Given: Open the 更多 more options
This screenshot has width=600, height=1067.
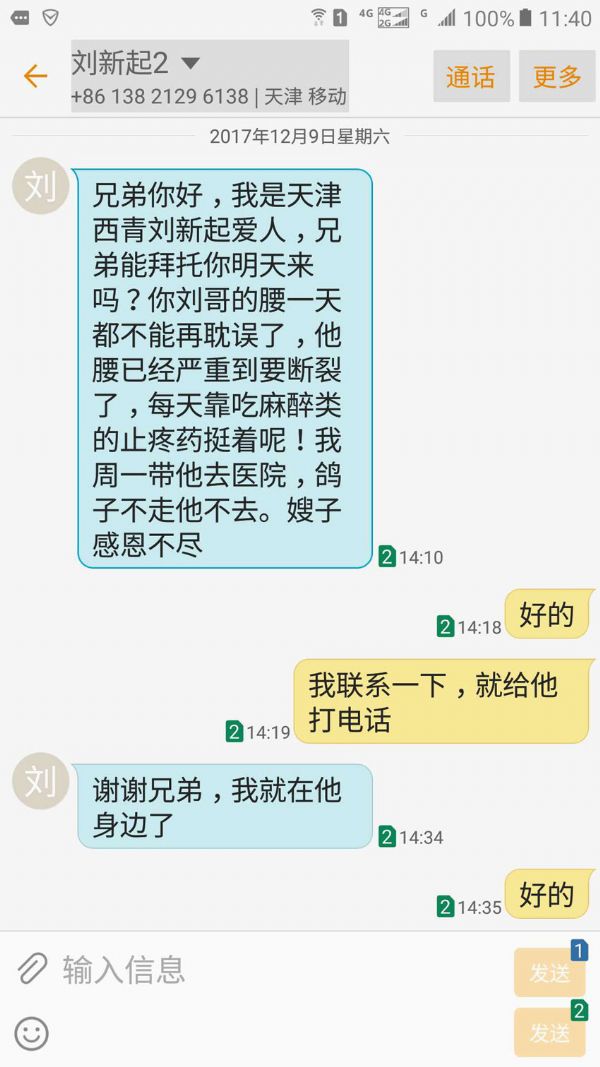Looking at the screenshot, I should [557, 77].
